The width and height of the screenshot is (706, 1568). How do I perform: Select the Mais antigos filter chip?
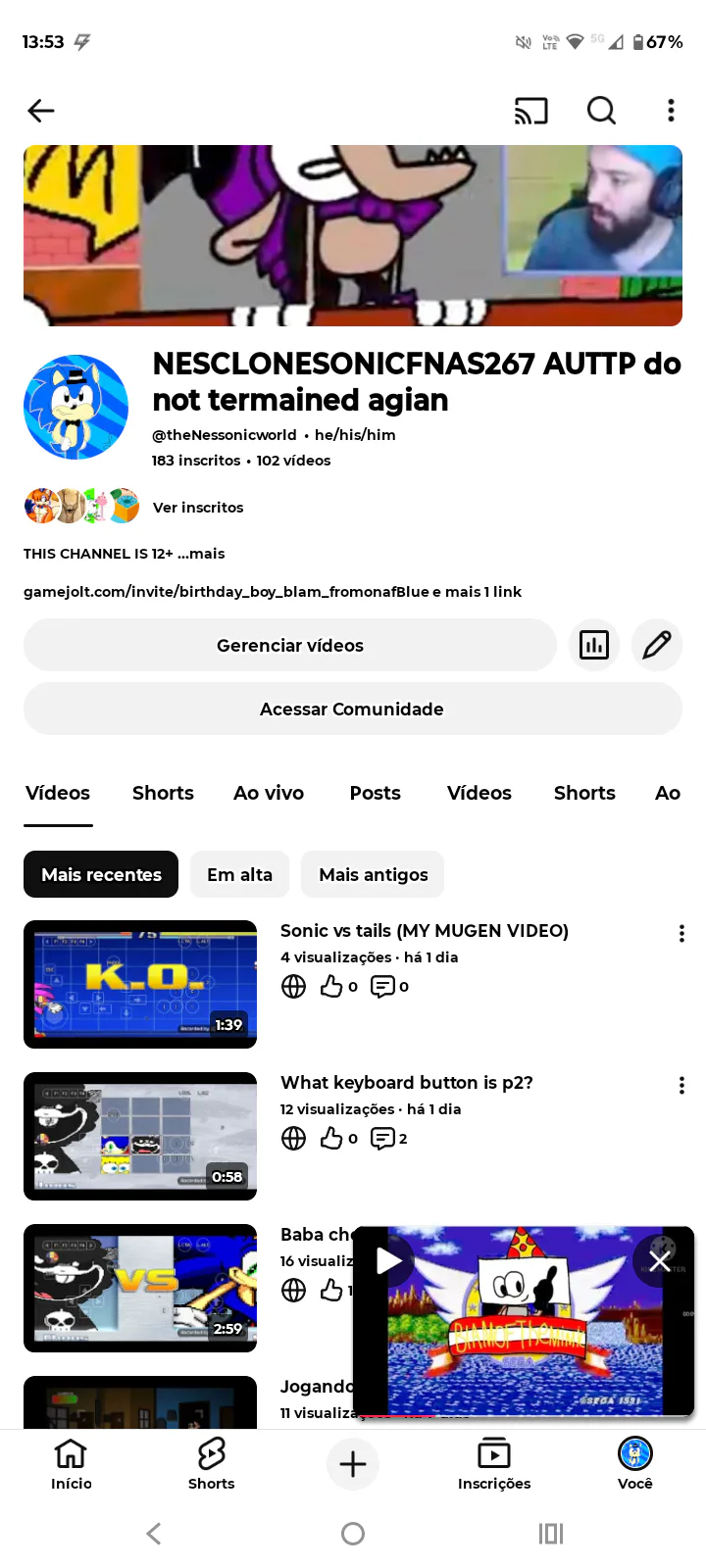(374, 874)
